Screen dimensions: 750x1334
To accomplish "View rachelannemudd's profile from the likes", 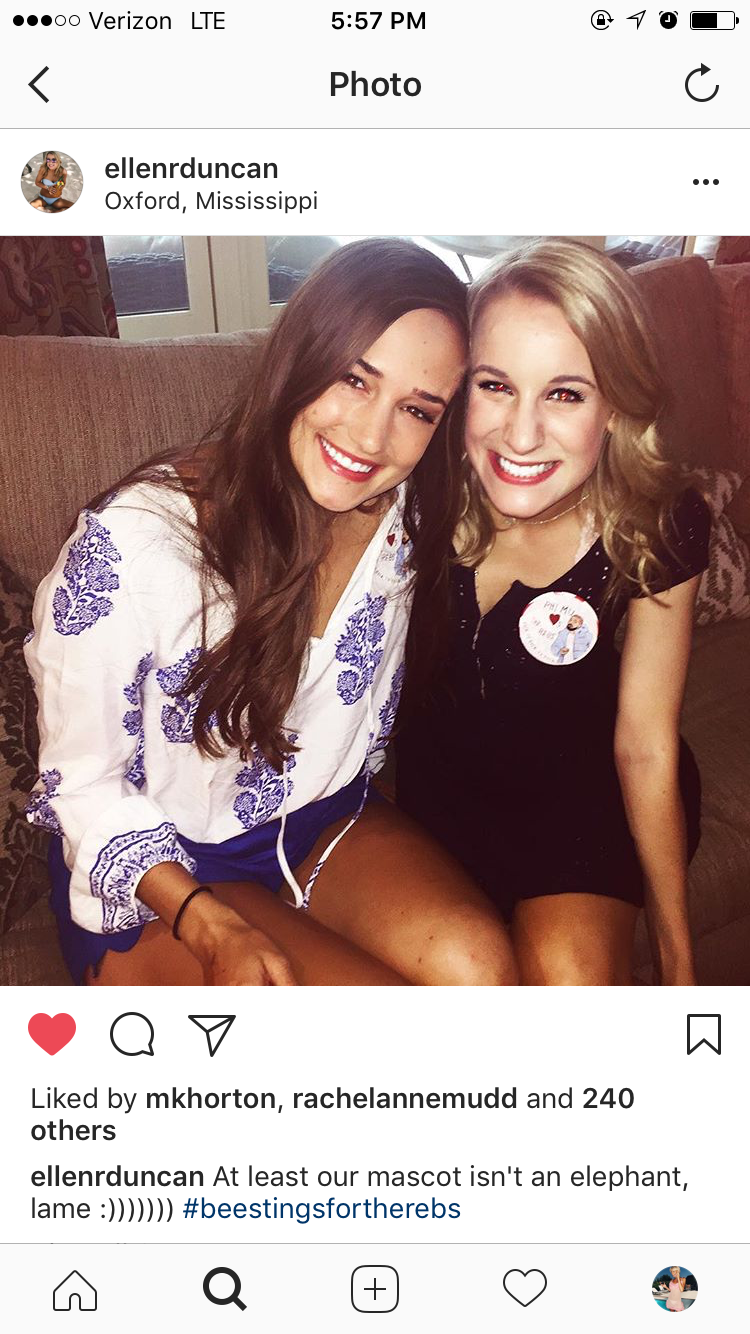I will click(x=404, y=1098).
